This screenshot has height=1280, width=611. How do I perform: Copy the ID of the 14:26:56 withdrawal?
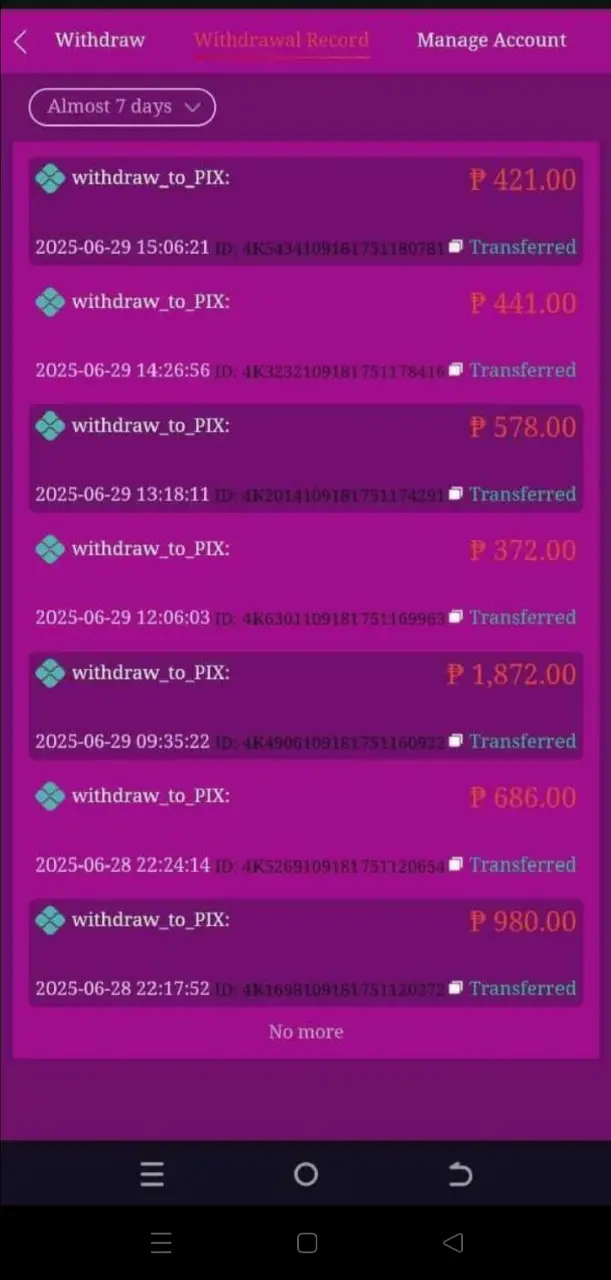455,370
